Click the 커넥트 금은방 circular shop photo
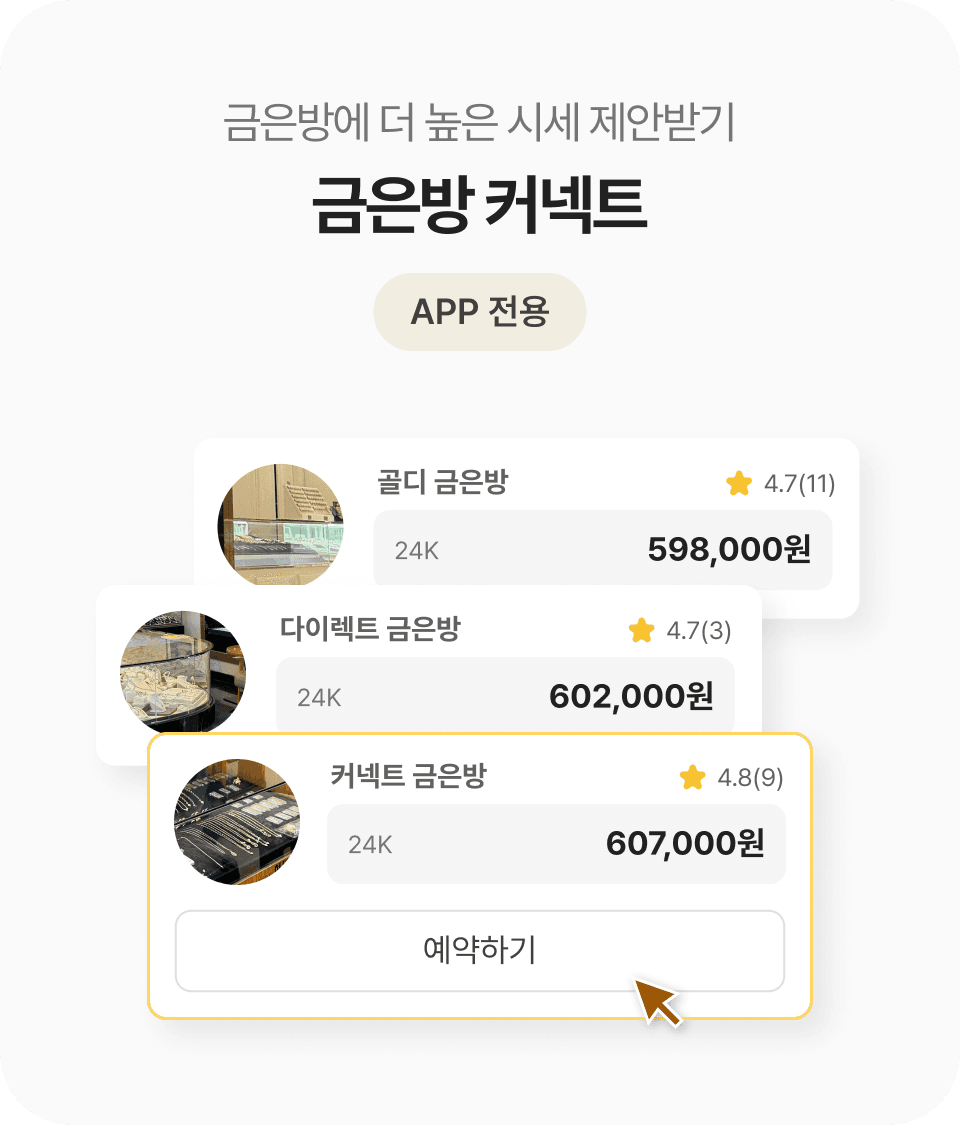Viewport: 960px width, 1125px height. pyautogui.click(x=237, y=822)
